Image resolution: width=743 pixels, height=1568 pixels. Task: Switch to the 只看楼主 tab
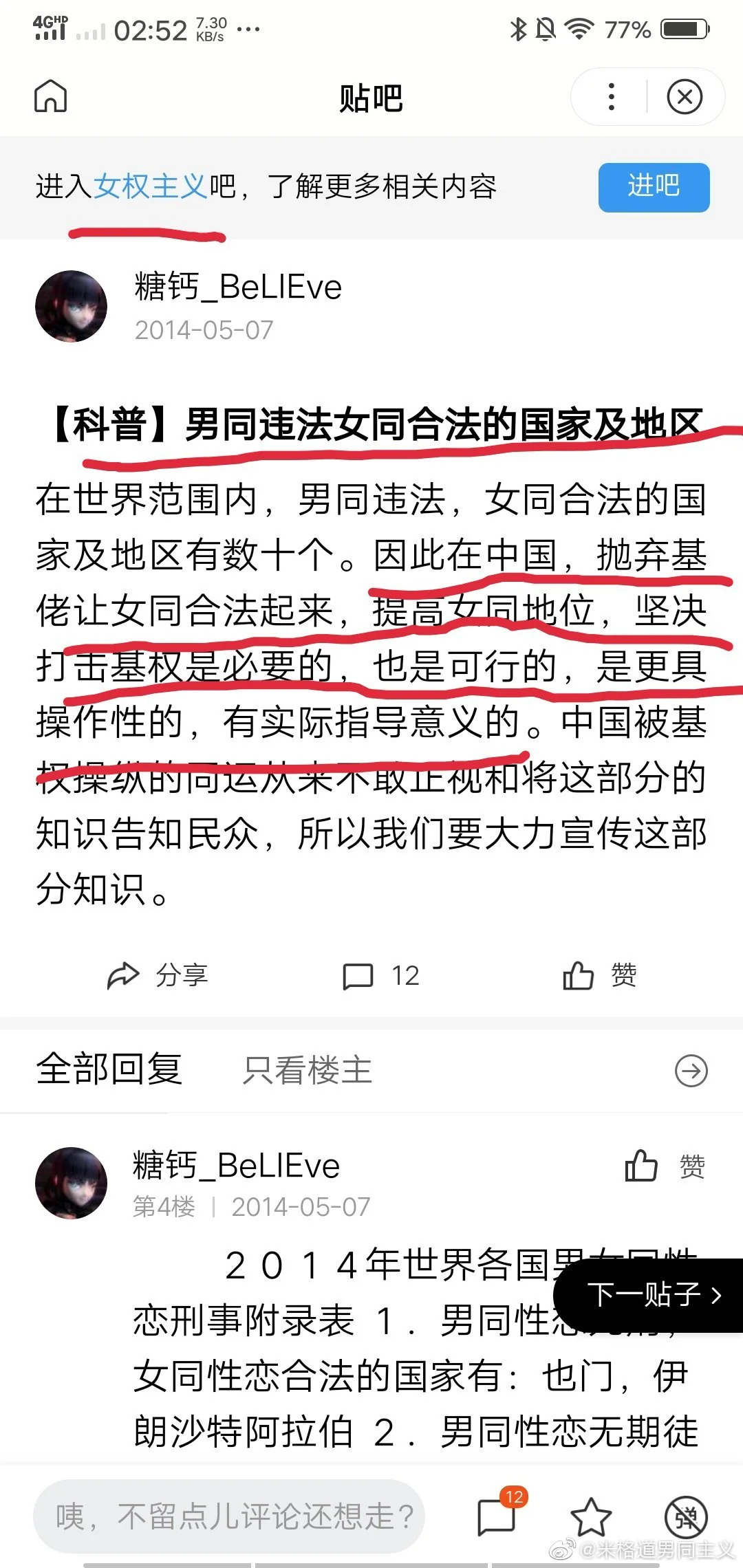point(308,1071)
